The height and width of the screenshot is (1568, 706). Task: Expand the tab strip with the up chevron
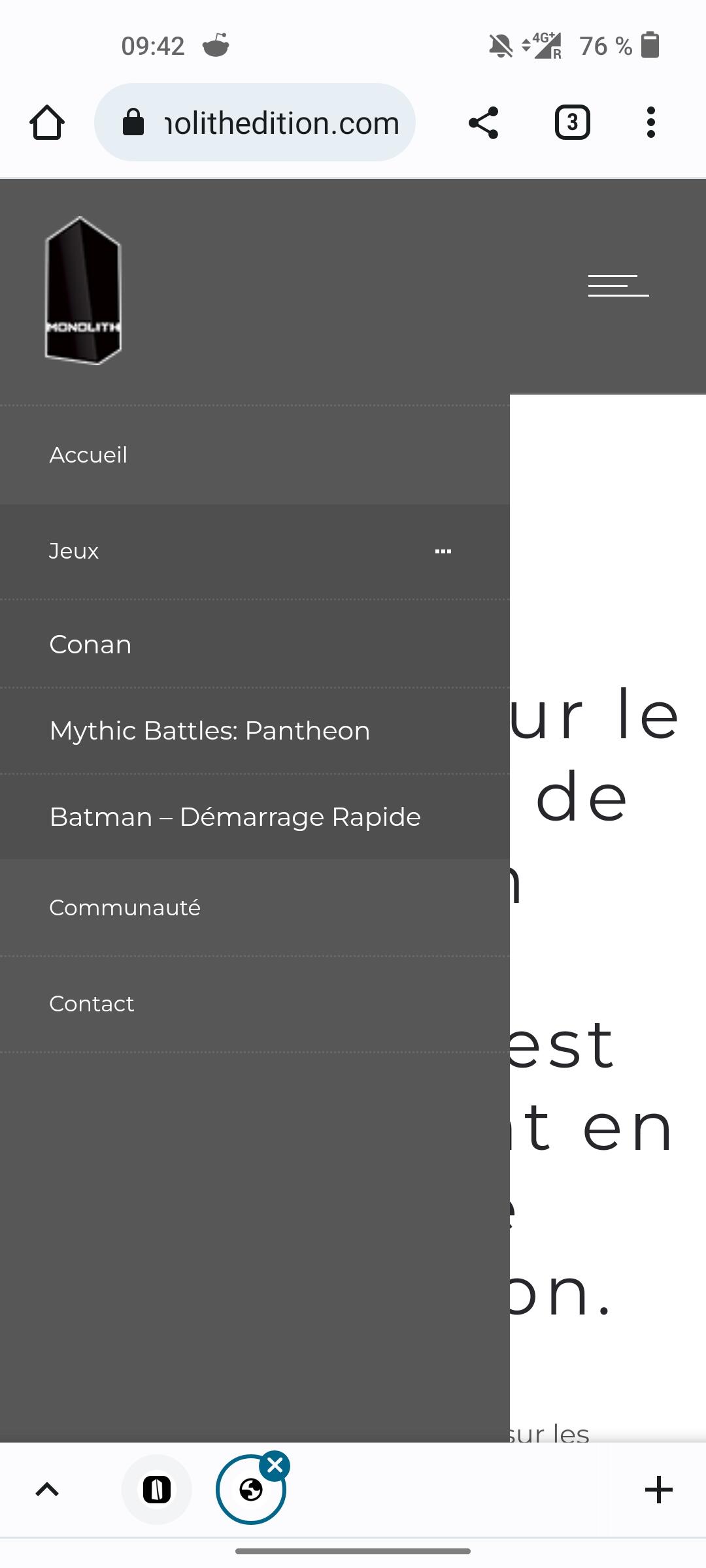point(47,1490)
